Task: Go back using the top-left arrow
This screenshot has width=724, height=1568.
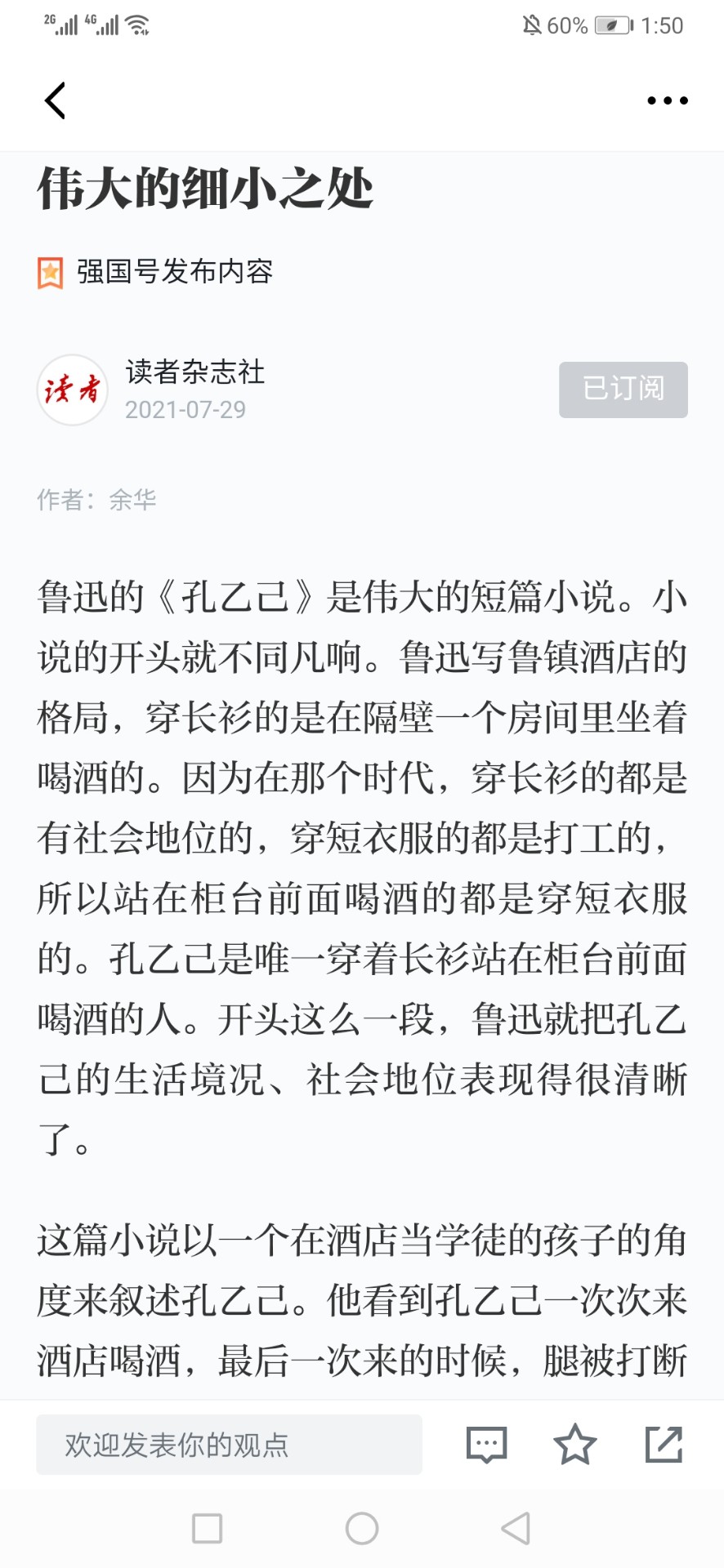Action: tap(55, 100)
